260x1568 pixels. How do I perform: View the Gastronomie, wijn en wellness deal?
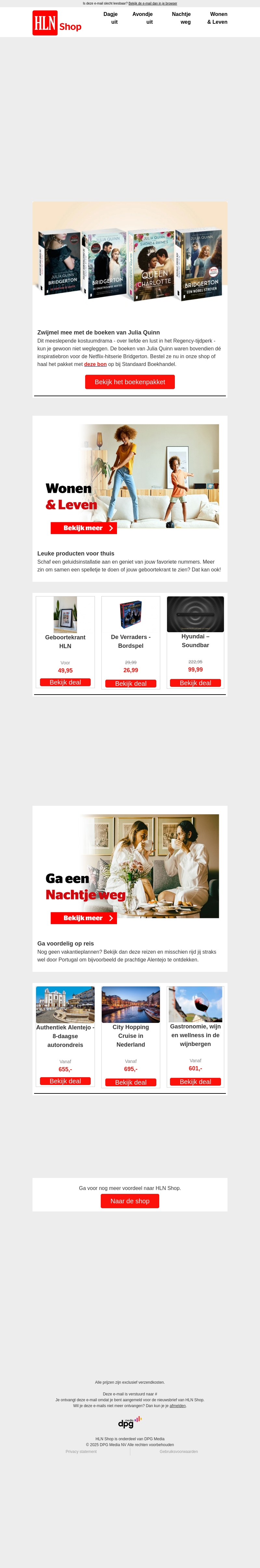[x=195, y=1082]
